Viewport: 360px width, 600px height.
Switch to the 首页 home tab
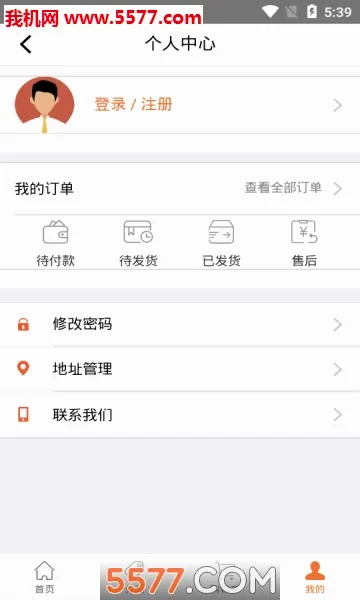pyautogui.click(x=45, y=577)
